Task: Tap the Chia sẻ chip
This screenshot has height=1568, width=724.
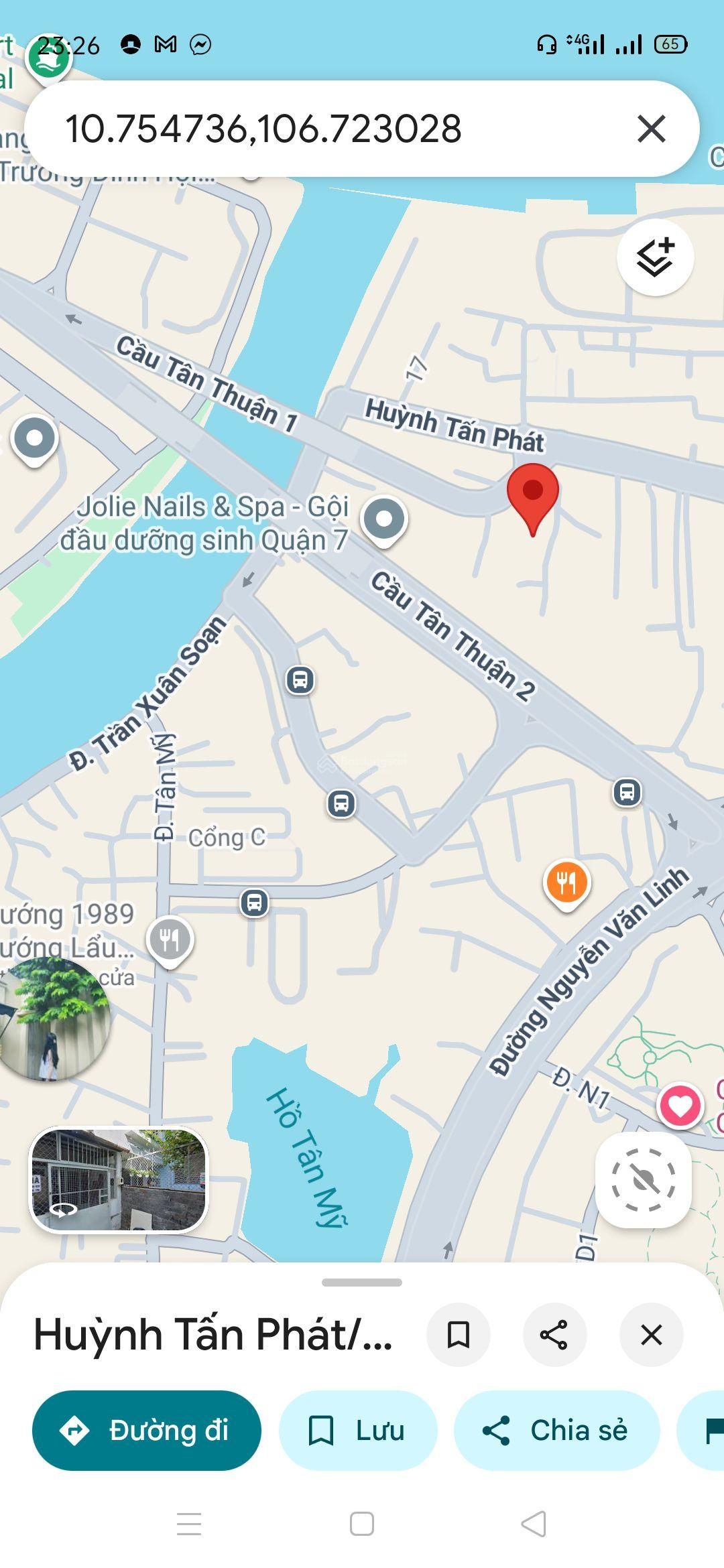Action: [556, 1431]
